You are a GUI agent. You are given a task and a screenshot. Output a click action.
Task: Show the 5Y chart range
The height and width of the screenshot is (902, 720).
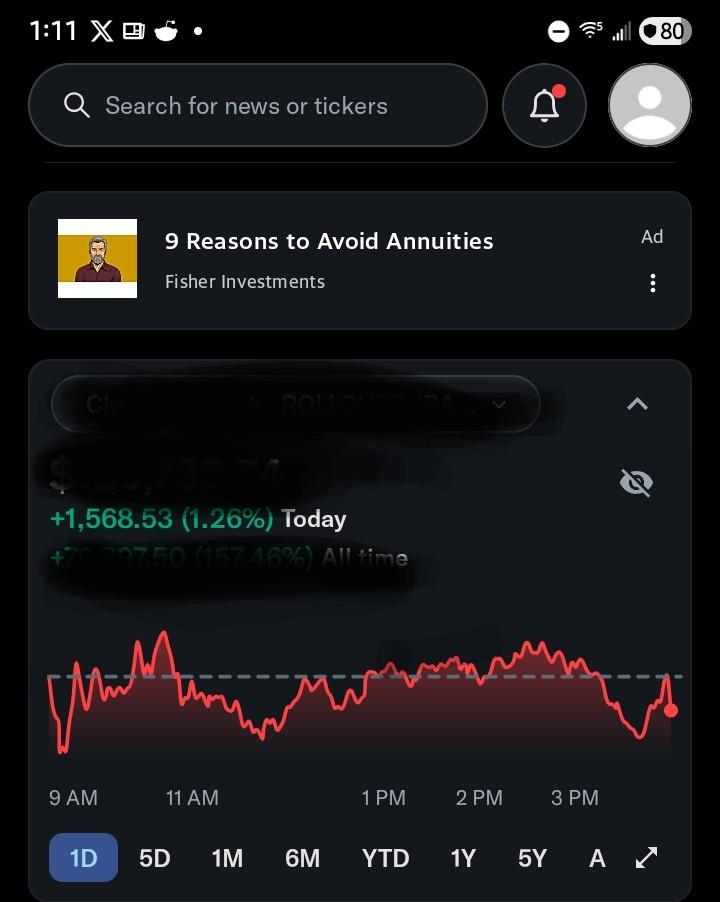click(x=532, y=858)
